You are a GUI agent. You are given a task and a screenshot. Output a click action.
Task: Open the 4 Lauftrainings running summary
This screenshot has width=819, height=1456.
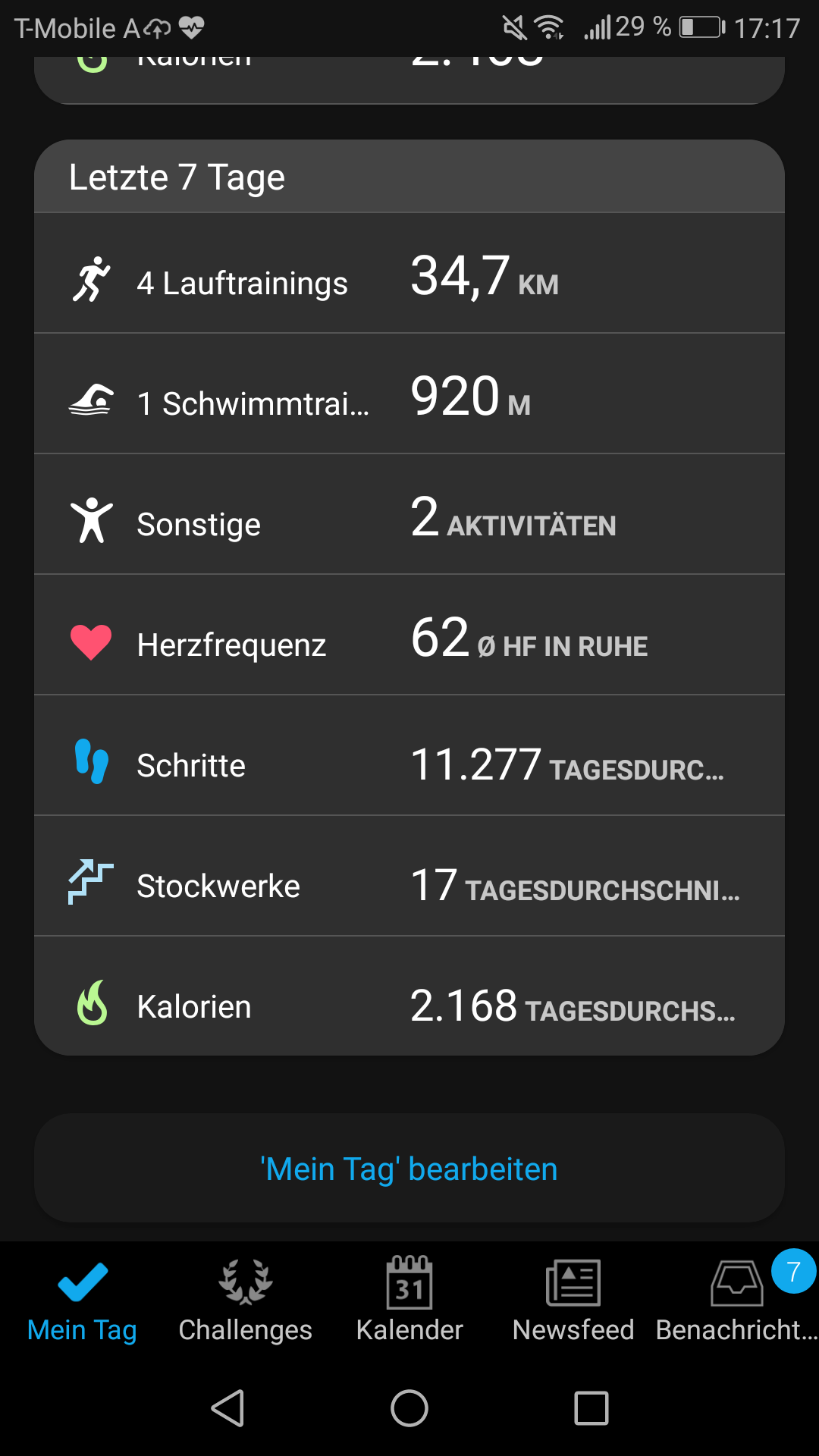click(409, 274)
